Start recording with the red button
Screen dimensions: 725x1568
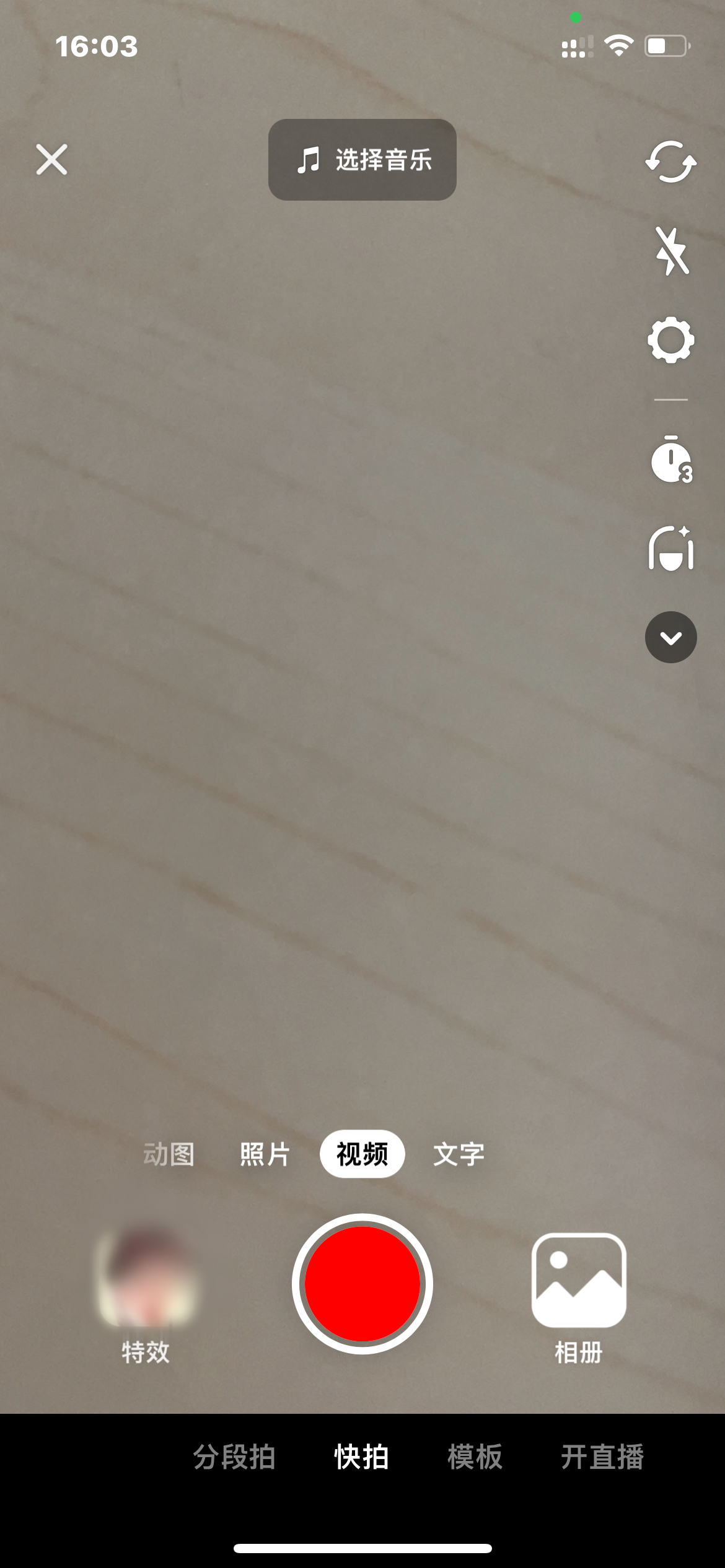click(x=362, y=1283)
